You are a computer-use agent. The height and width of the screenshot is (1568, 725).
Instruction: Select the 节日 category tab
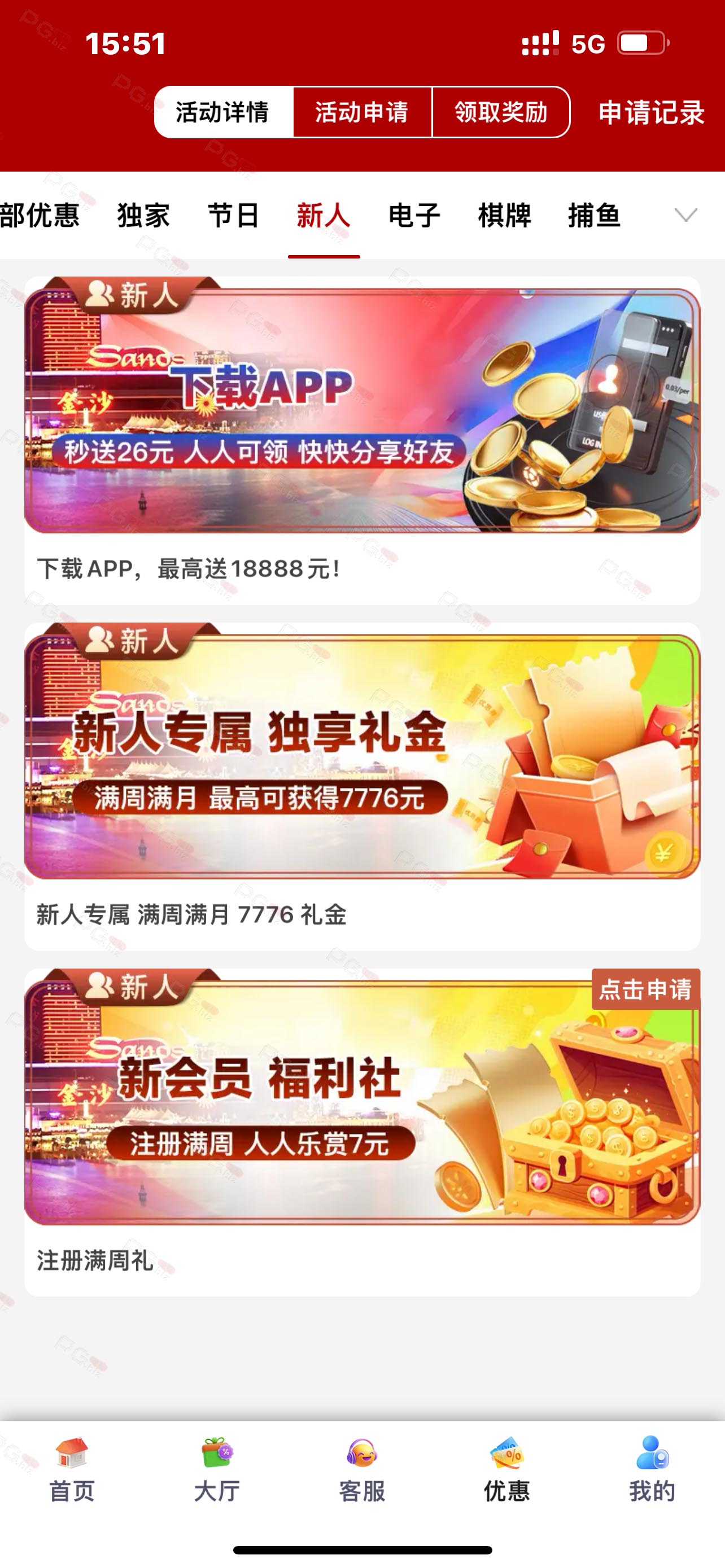[x=233, y=216]
